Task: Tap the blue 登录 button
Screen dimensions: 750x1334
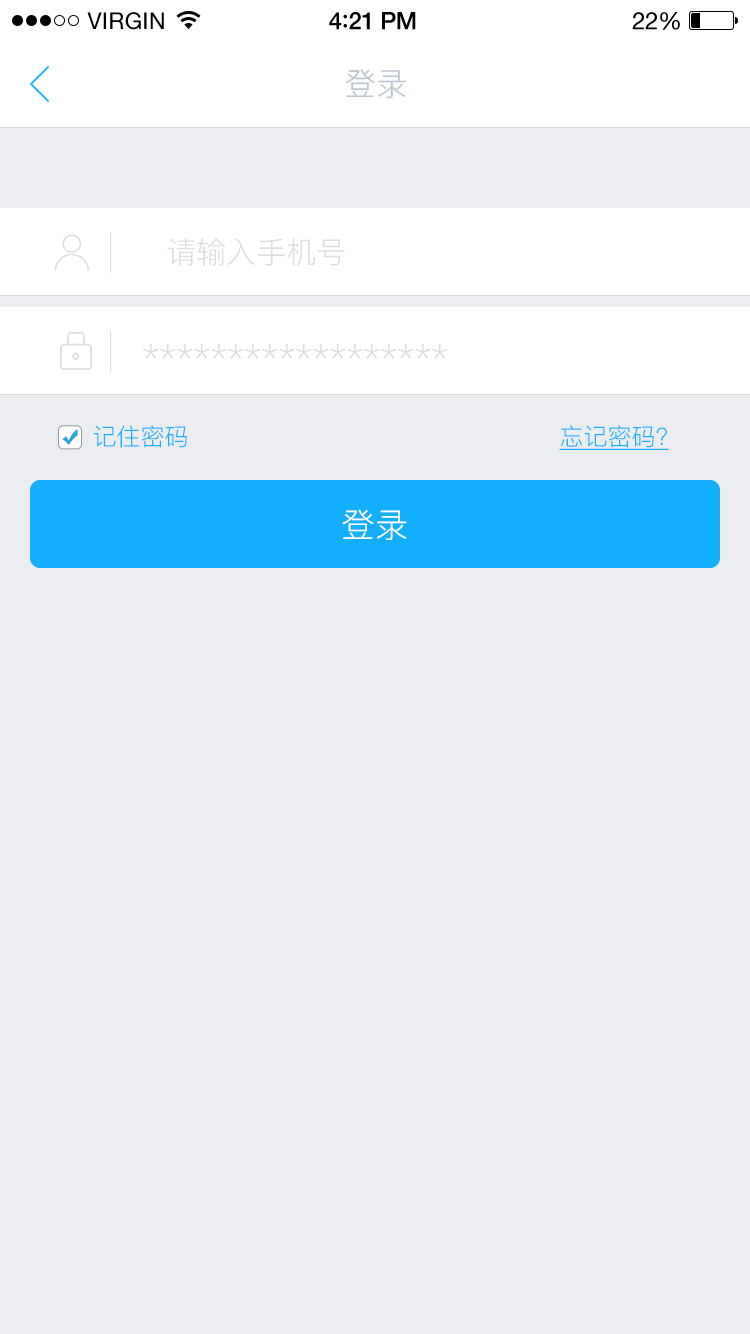Action: pyautogui.click(x=375, y=524)
